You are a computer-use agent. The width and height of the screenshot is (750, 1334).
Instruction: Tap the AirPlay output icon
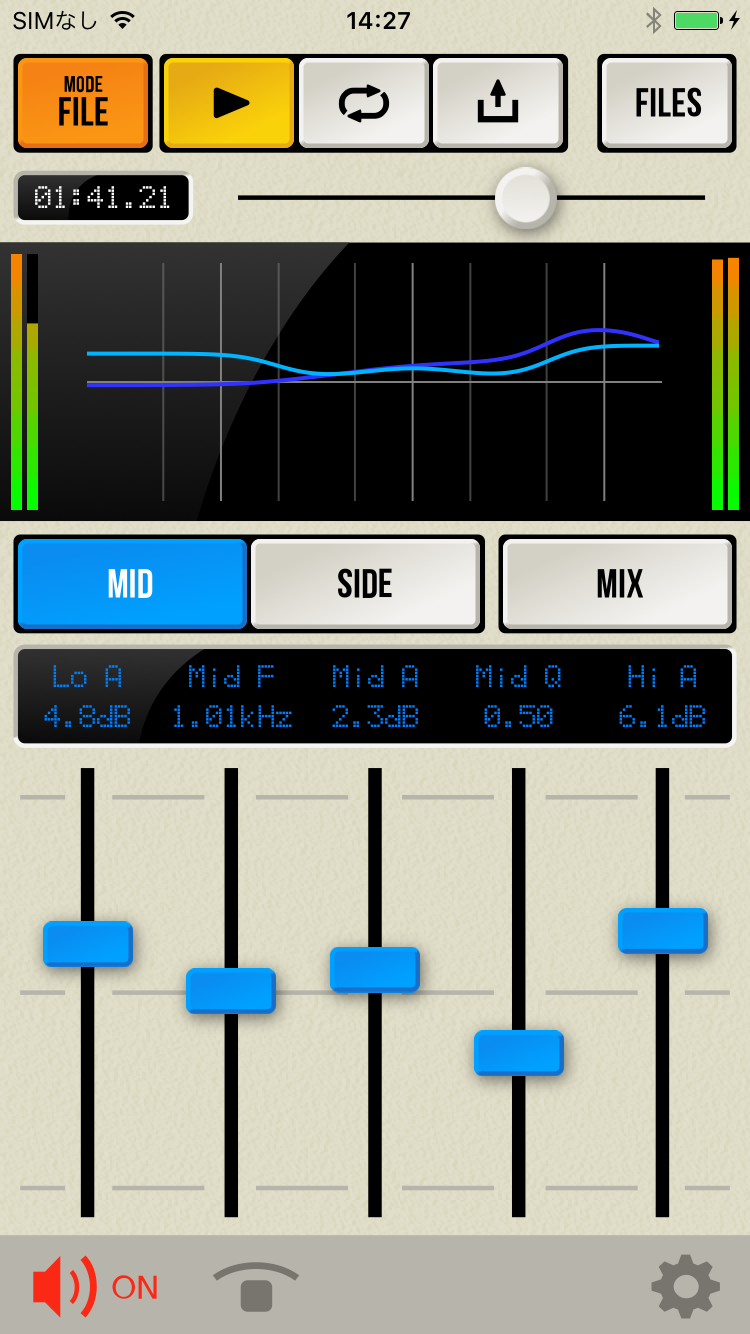[256, 1286]
